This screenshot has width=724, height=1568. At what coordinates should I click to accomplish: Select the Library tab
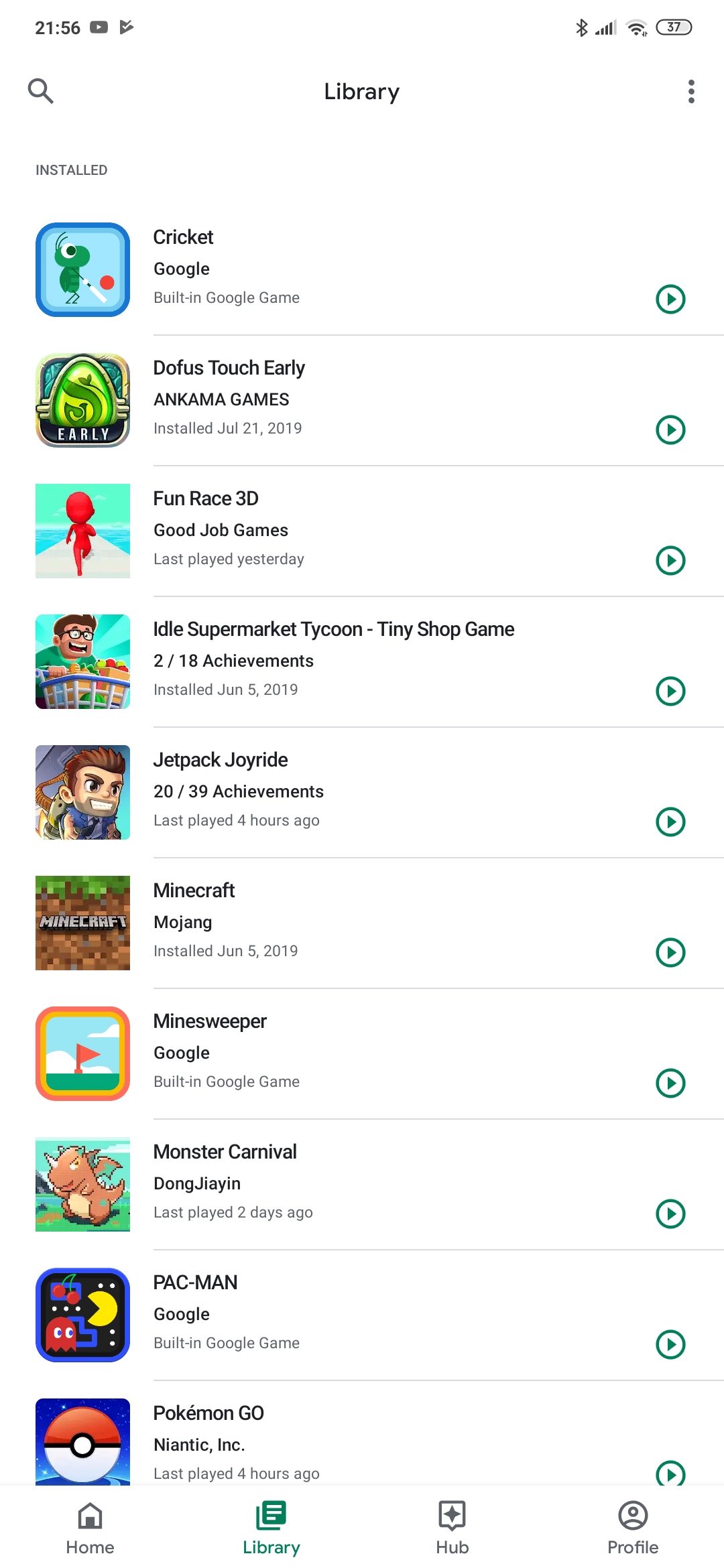click(271, 1528)
